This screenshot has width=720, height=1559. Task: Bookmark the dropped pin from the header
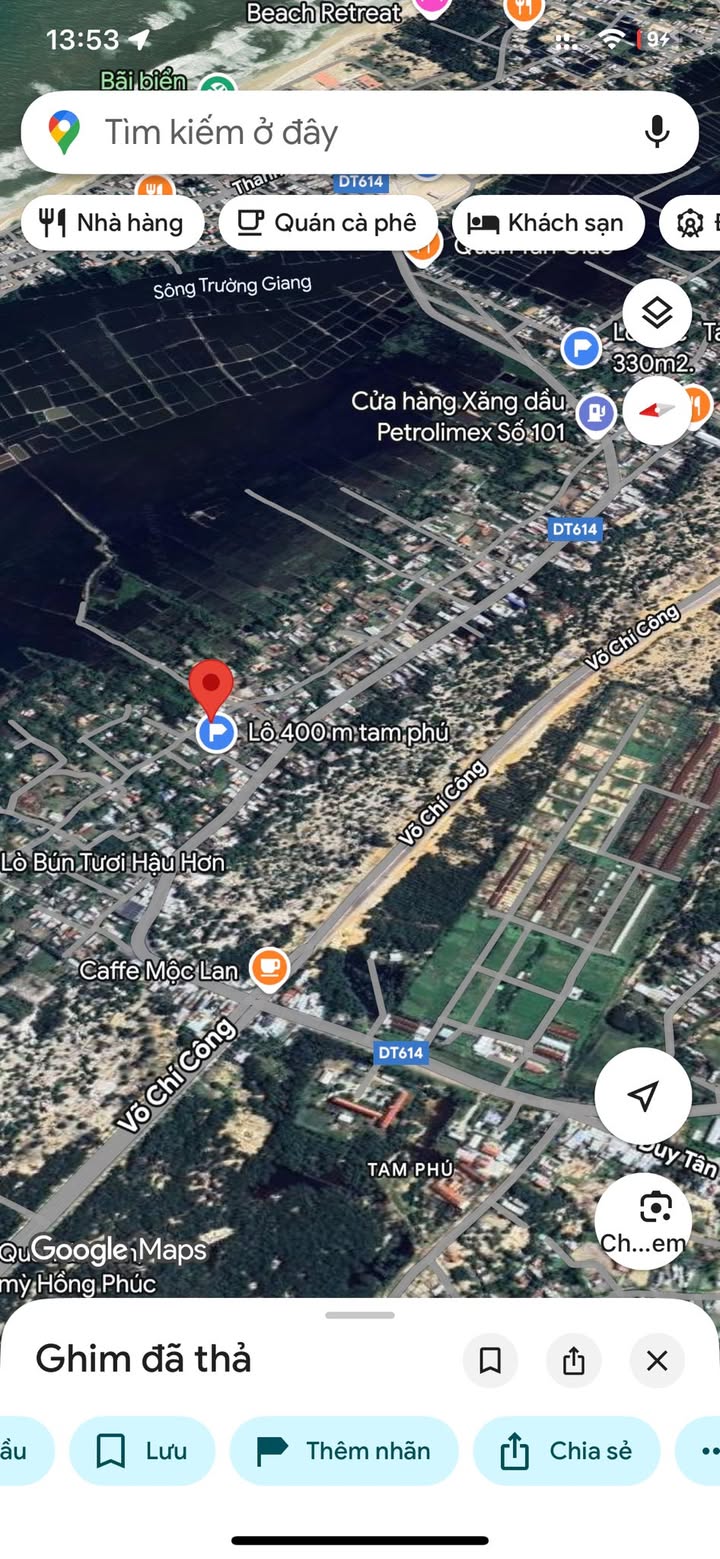point(490,1360)
